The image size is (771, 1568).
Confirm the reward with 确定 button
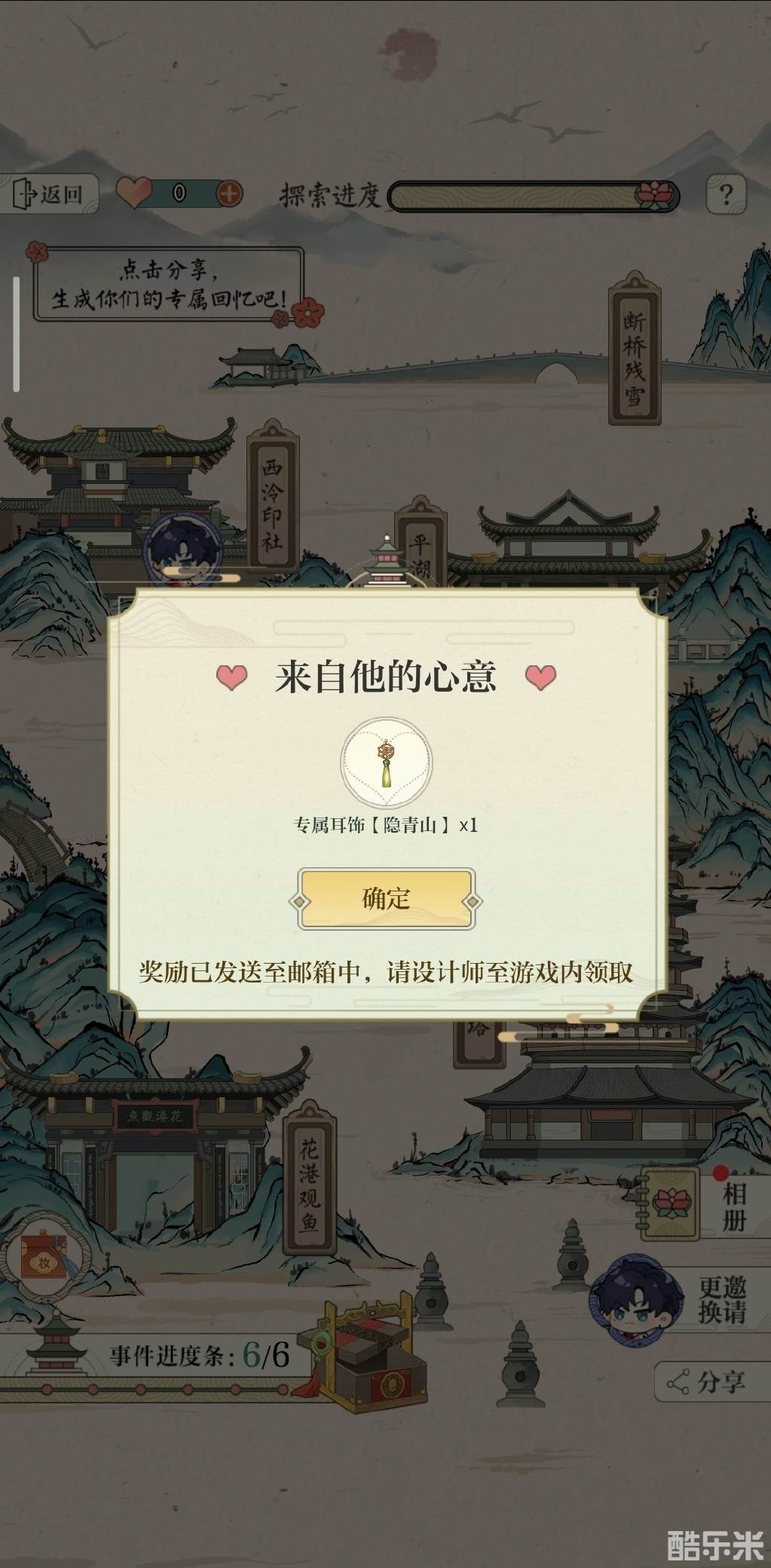click(x=386, y=899)
